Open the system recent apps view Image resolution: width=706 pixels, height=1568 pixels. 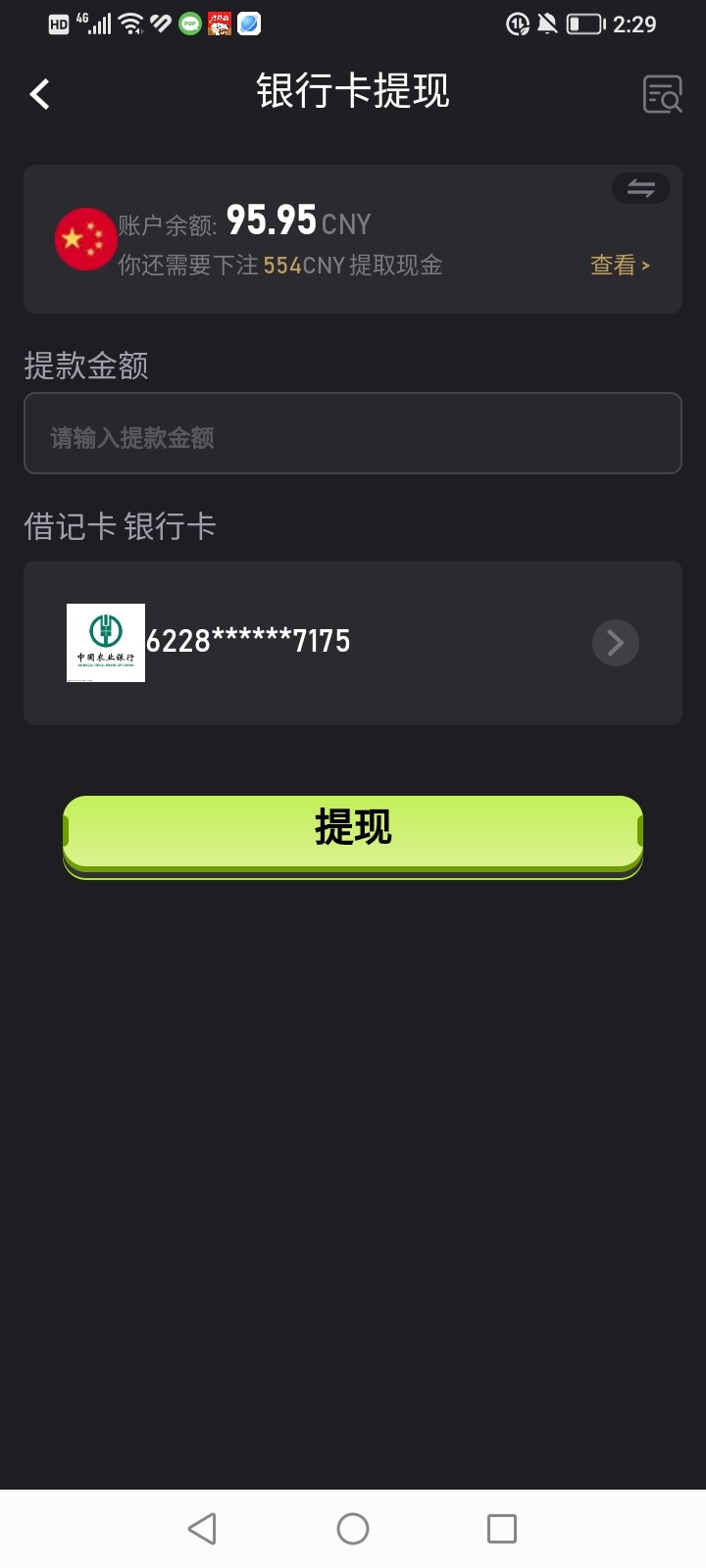501,1529
